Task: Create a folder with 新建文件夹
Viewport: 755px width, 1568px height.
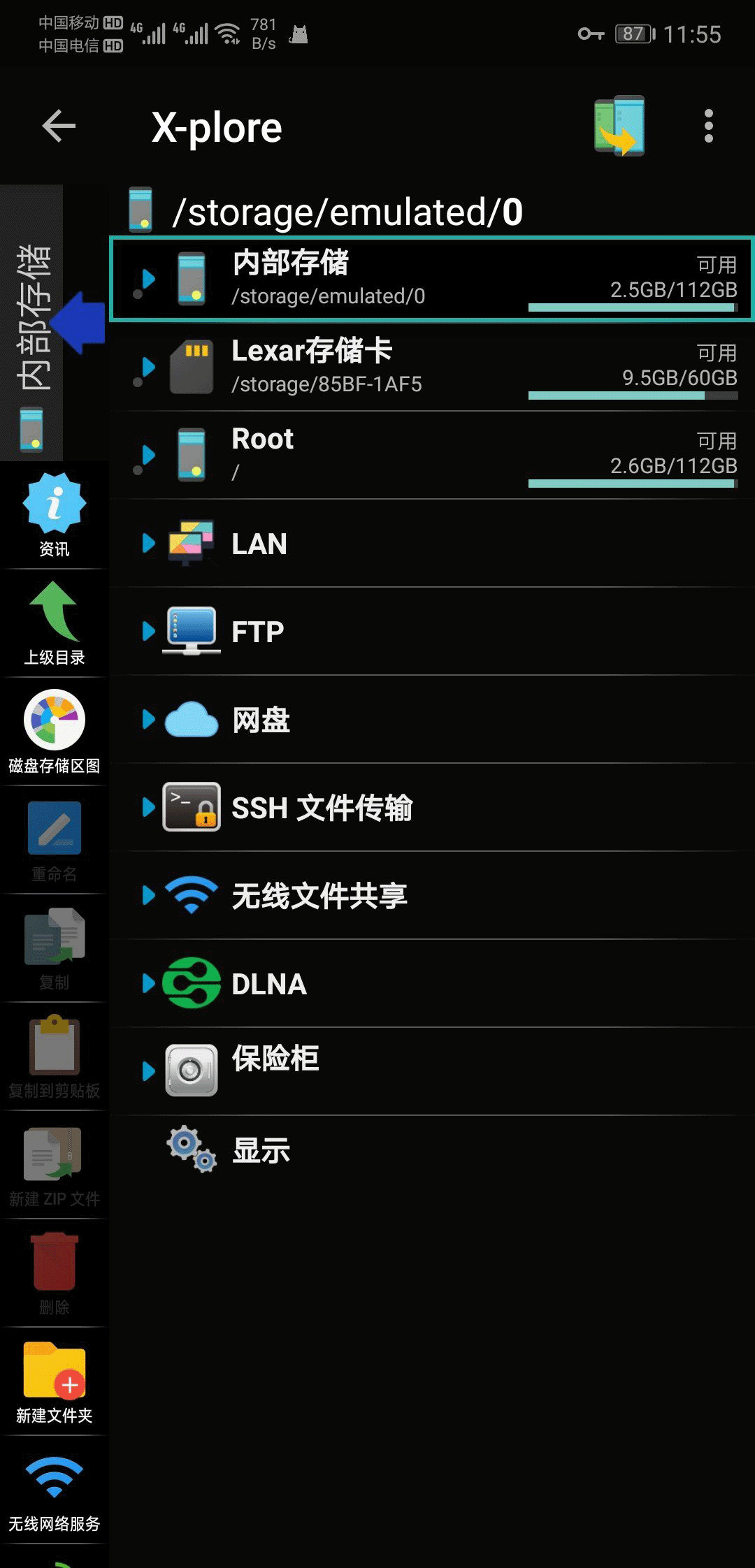Action: click(x=54, y=1384)
